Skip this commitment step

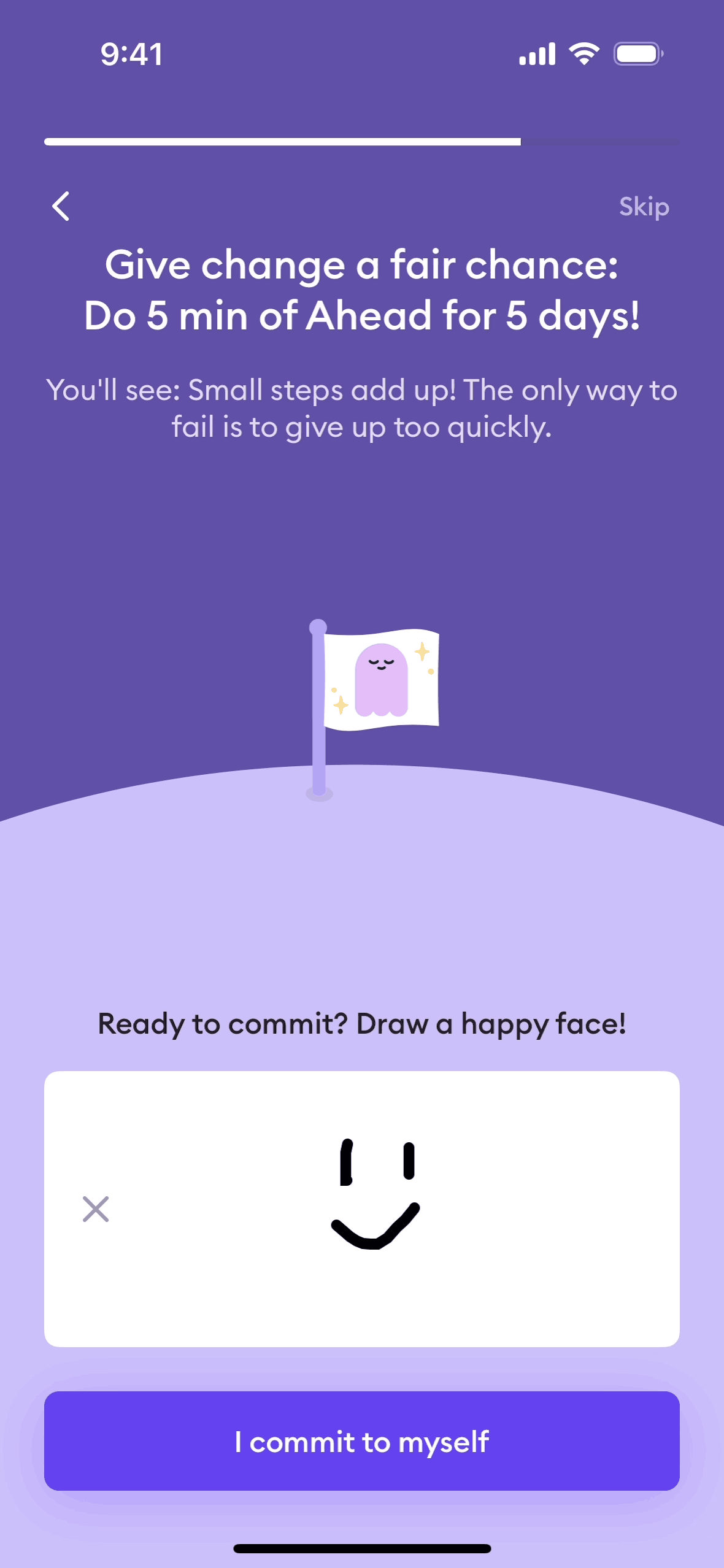point(644,207)
